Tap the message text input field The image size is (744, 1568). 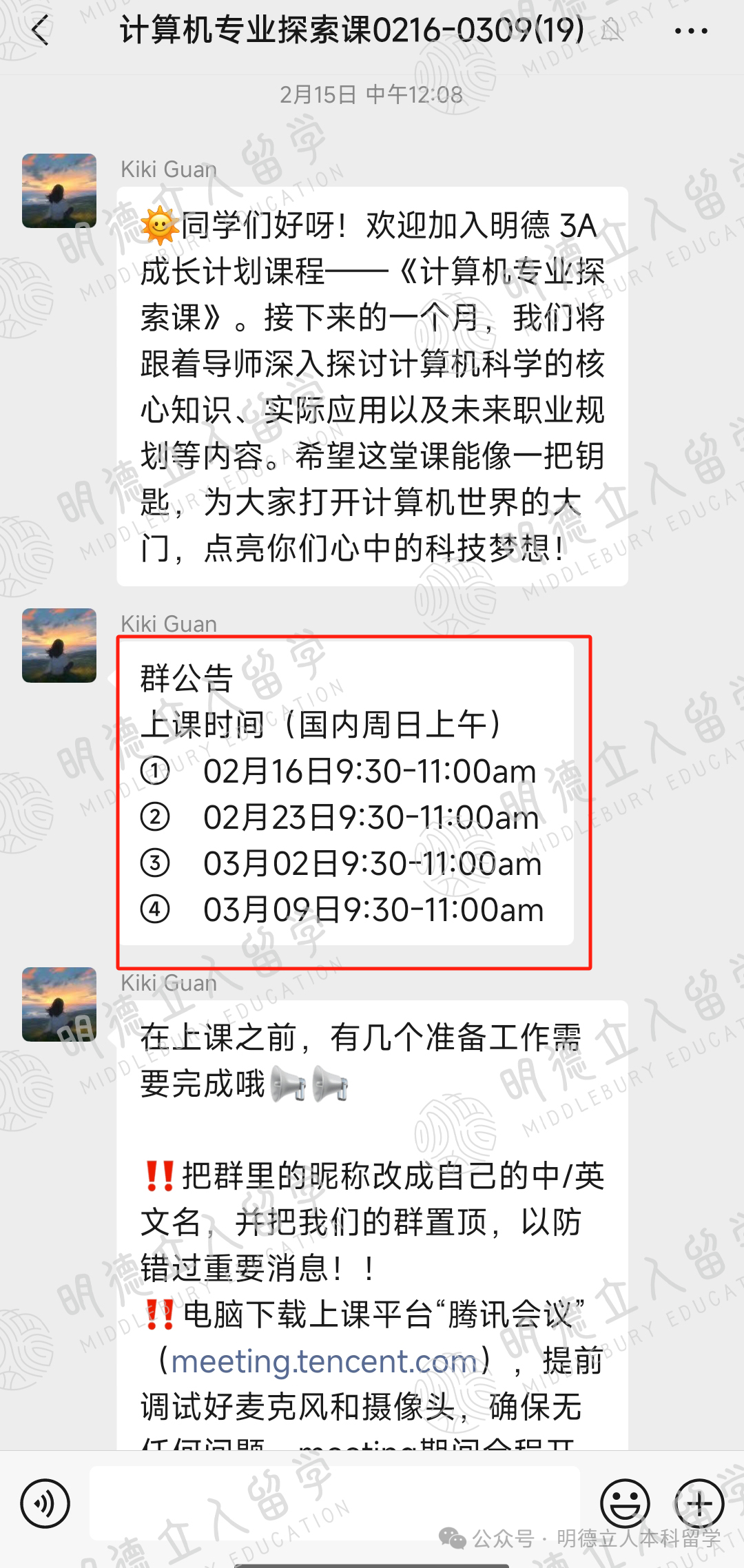[338, 1503]
